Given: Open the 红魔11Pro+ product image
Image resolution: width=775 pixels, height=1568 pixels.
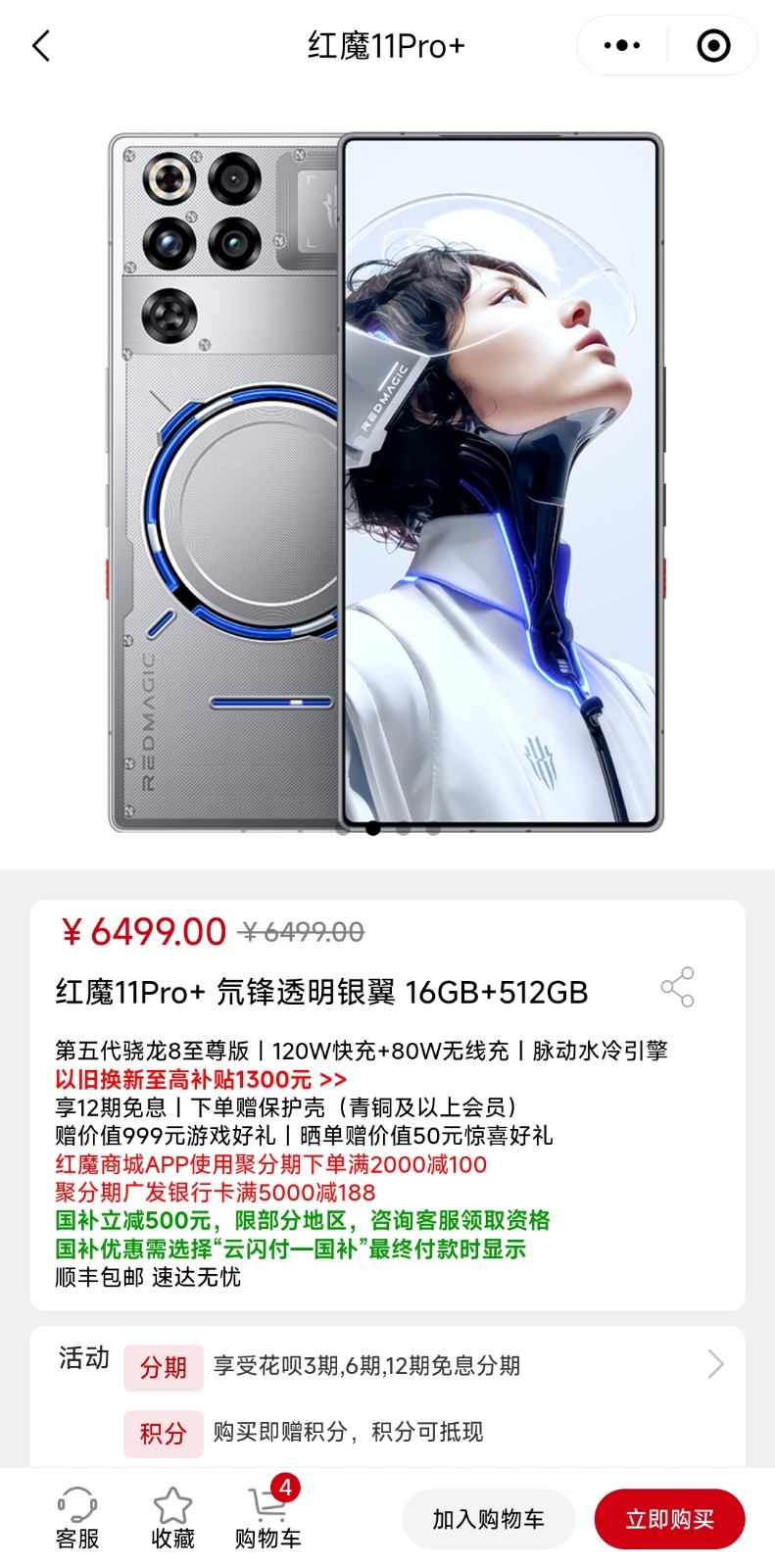Looking at the screenshot, I should pyautogui.click(x=387, y=482).
